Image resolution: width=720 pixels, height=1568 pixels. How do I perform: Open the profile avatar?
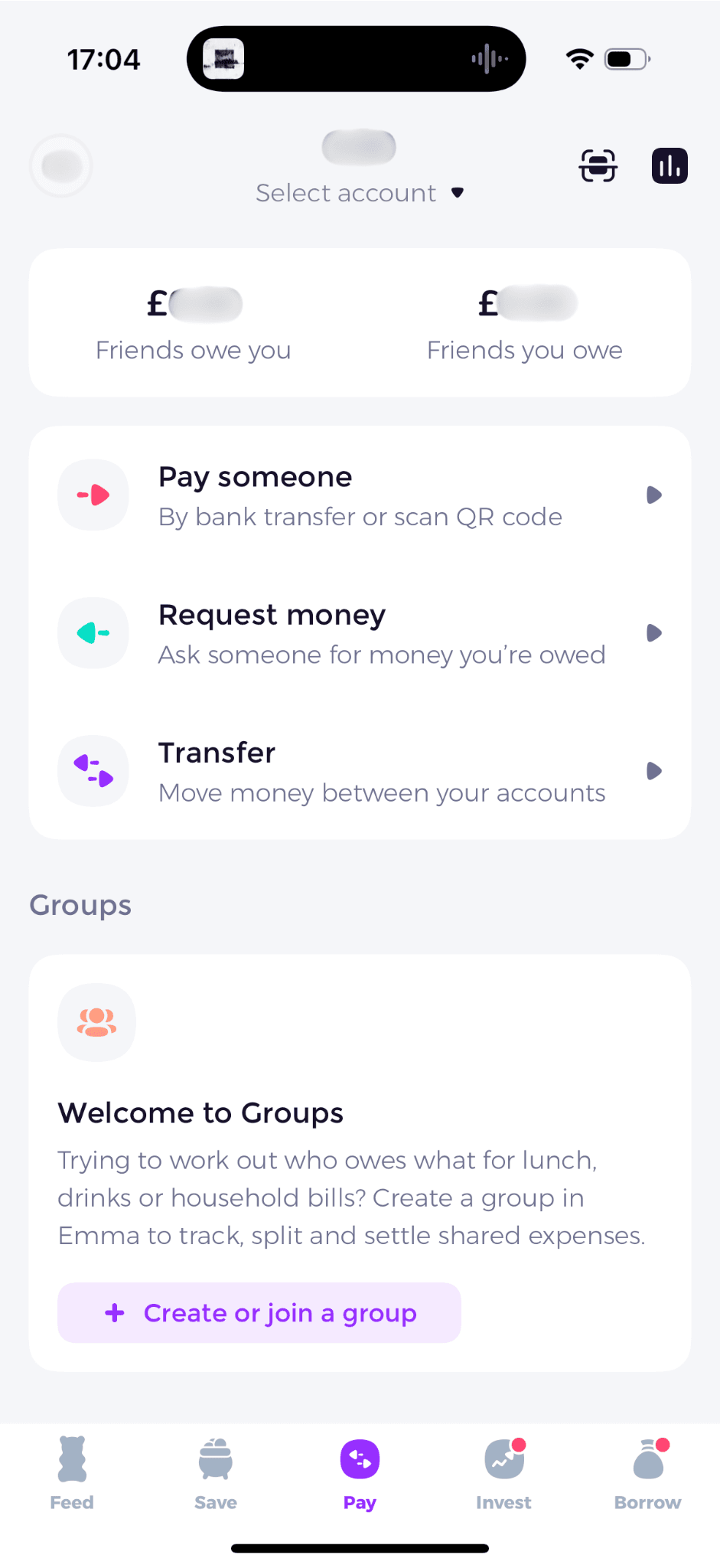[61, 165]
